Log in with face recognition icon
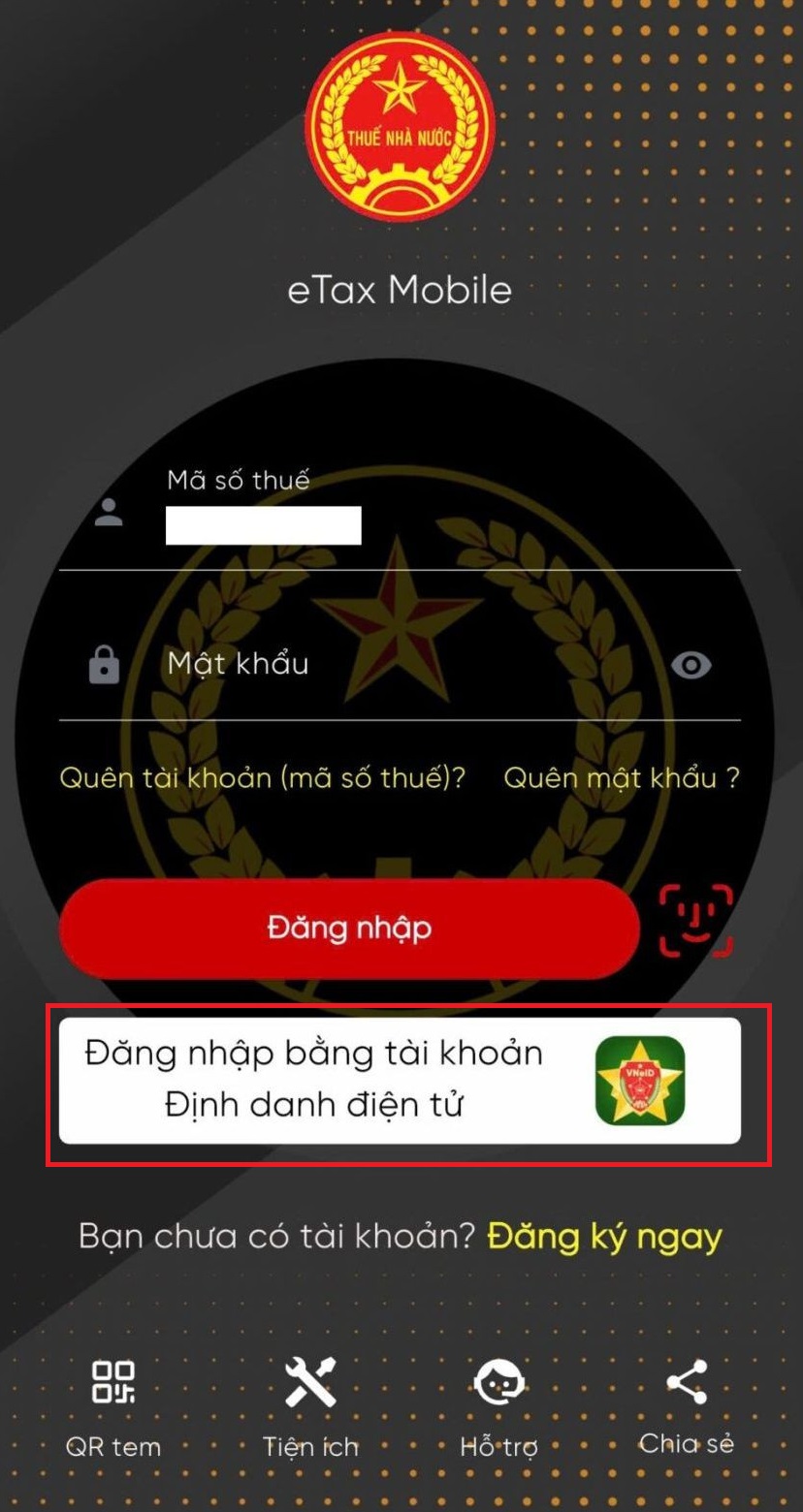Screen dimensions: 803x1512 (695, 921)
